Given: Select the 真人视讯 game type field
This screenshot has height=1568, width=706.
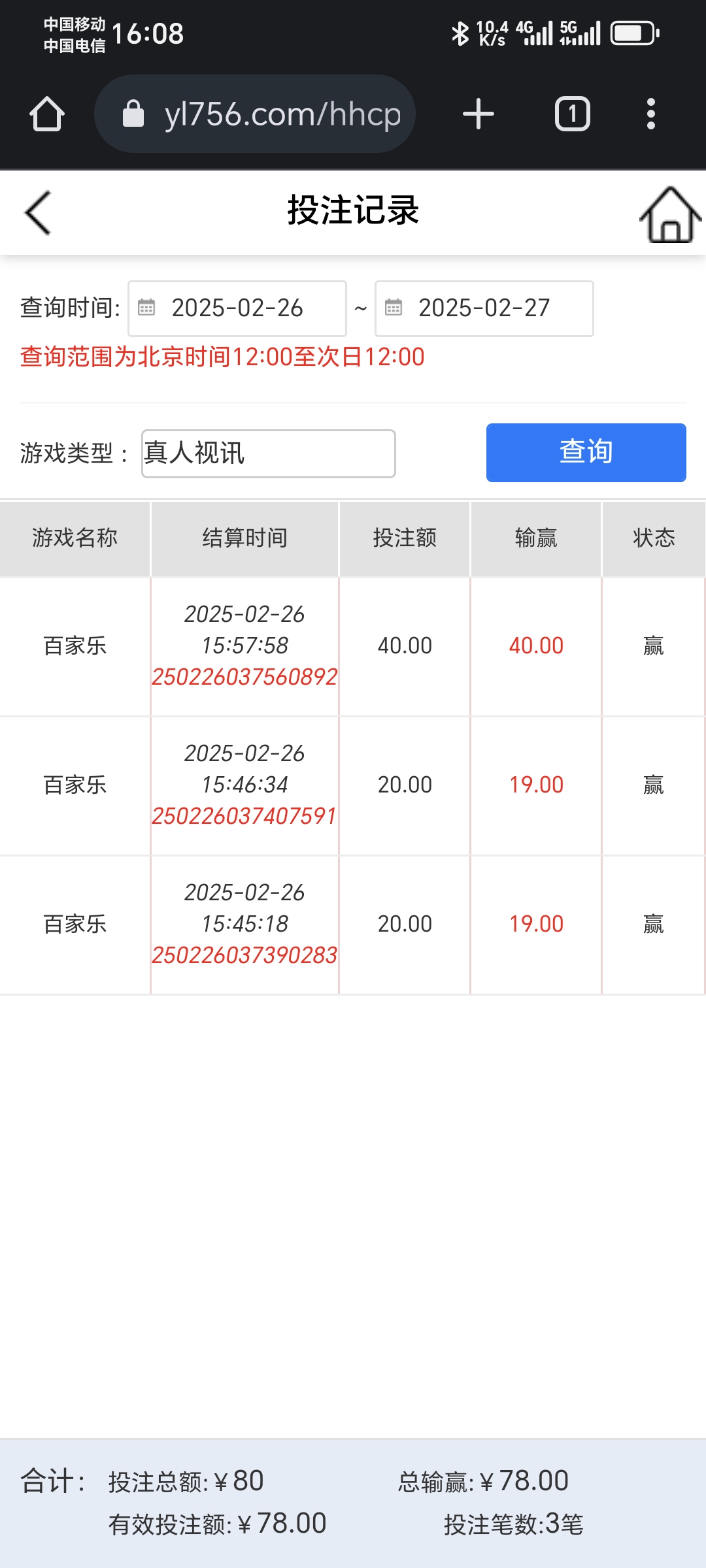Looking at the screenshot, I should click(268, 453).
